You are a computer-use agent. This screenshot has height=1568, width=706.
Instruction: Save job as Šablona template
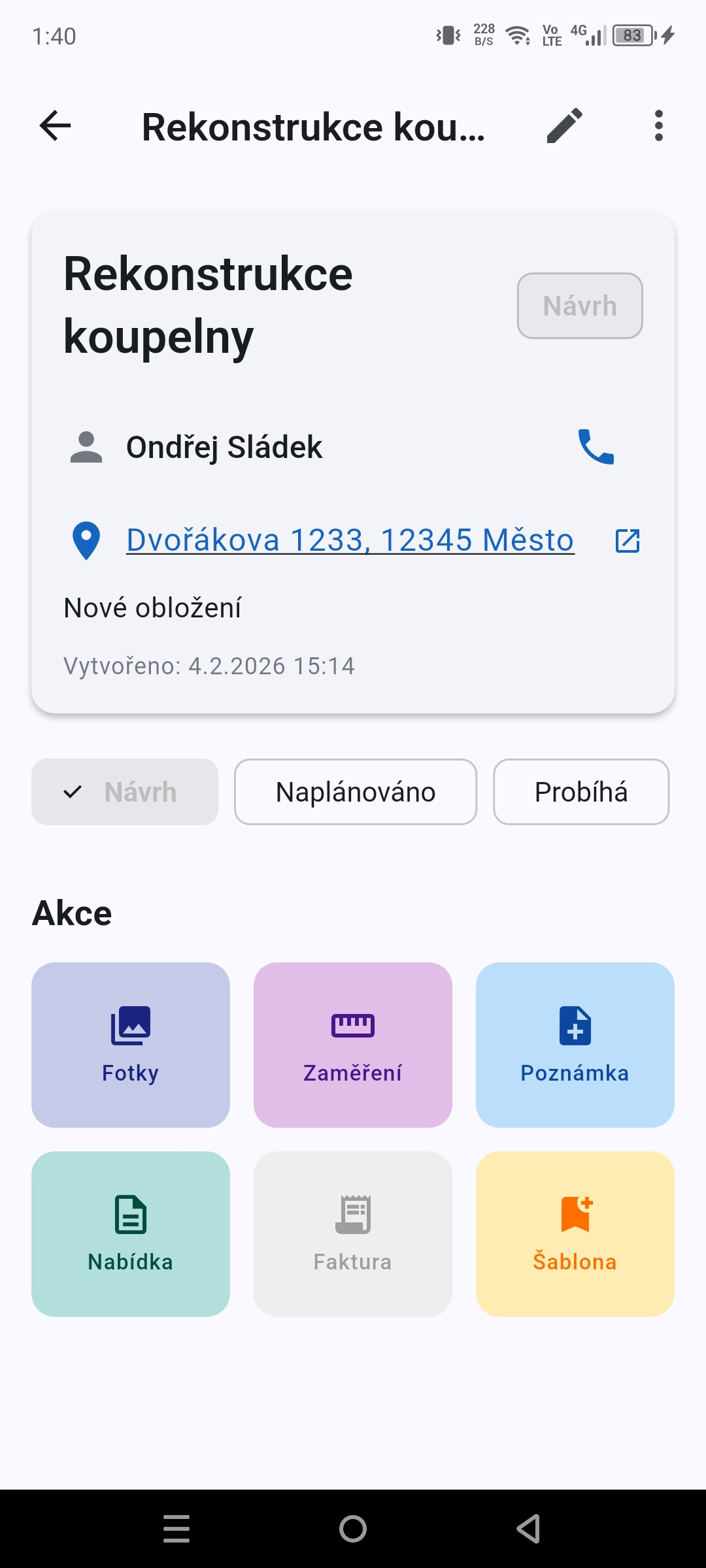point(575,1233)
